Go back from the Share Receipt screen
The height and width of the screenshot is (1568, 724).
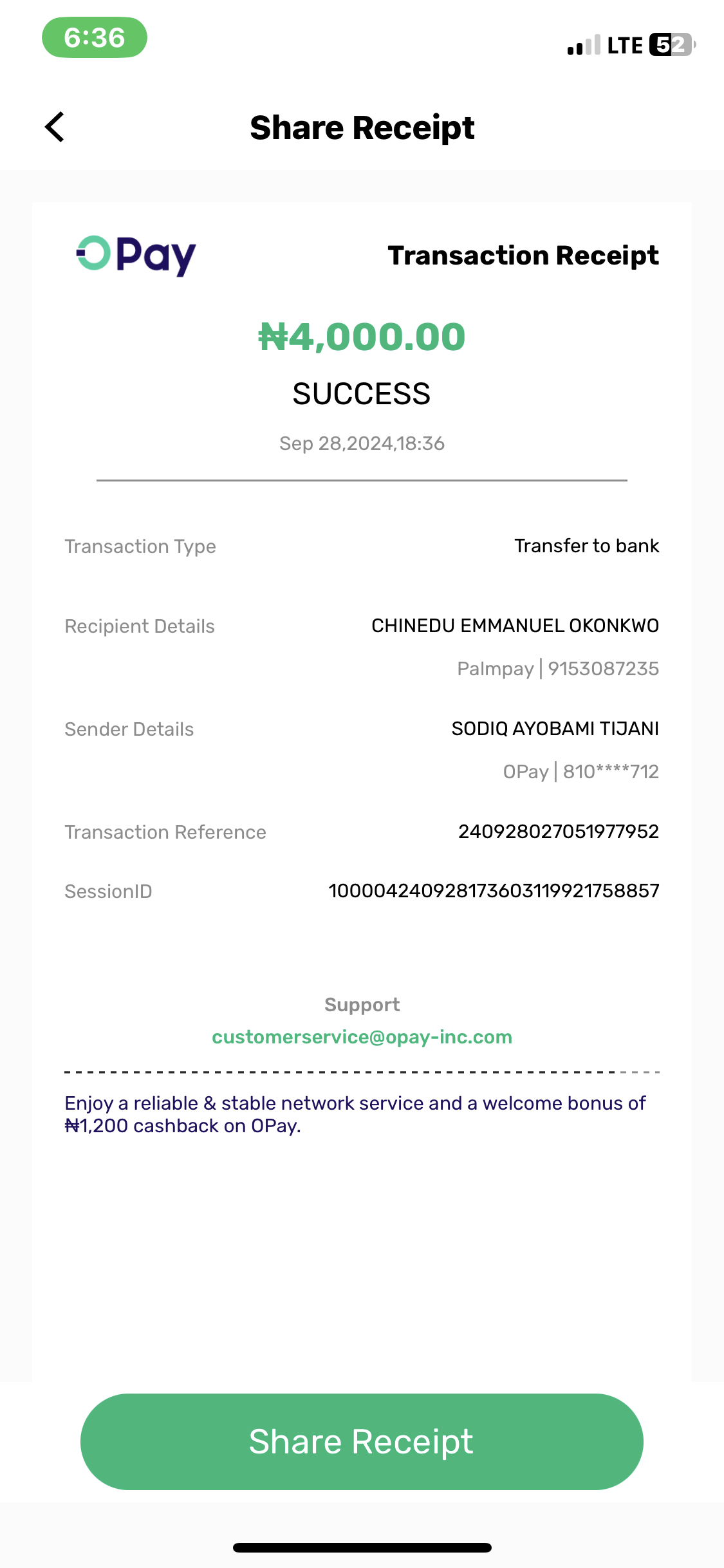(55, 127)
